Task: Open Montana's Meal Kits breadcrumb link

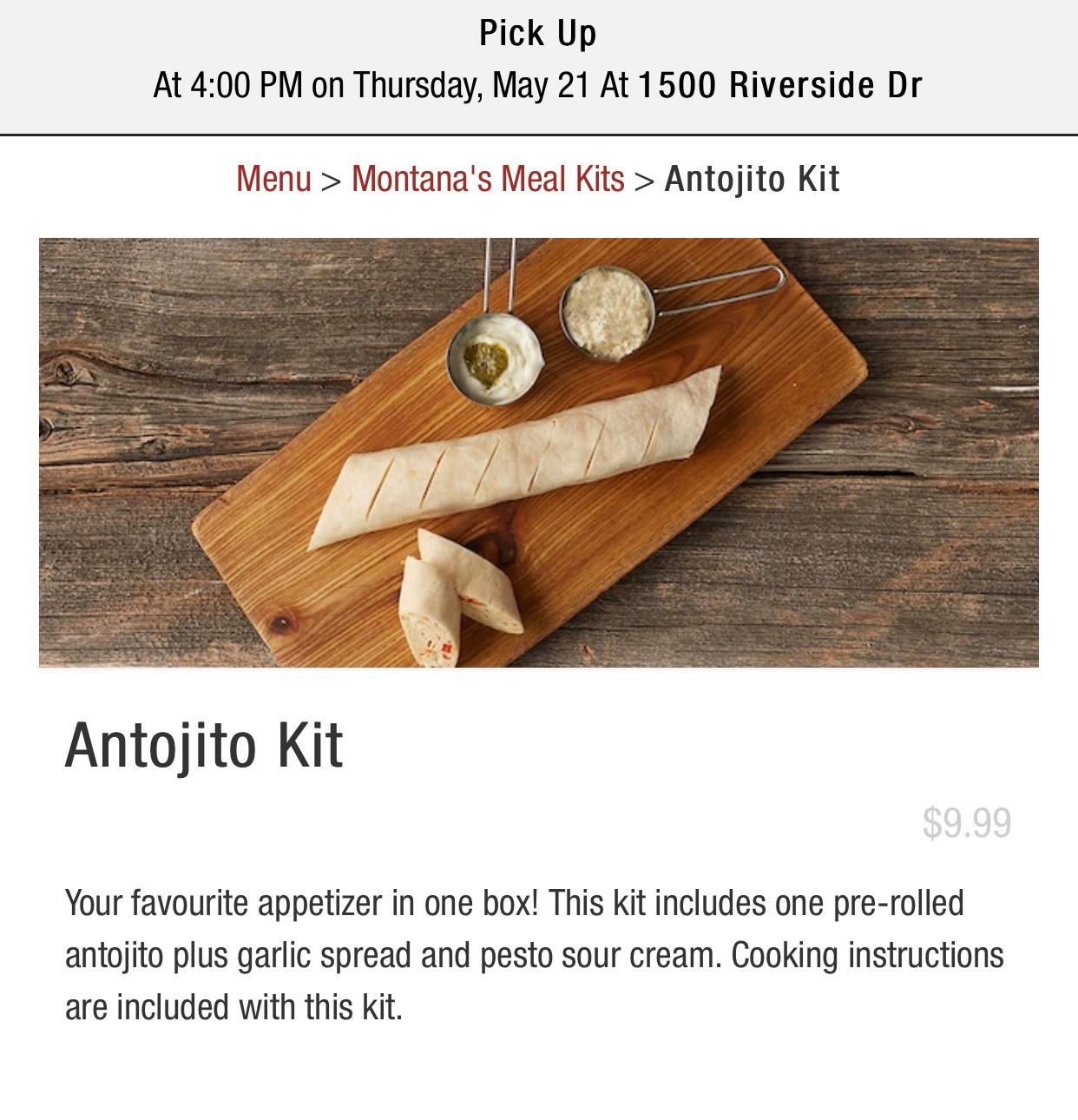Action: (x=488, y=179)
